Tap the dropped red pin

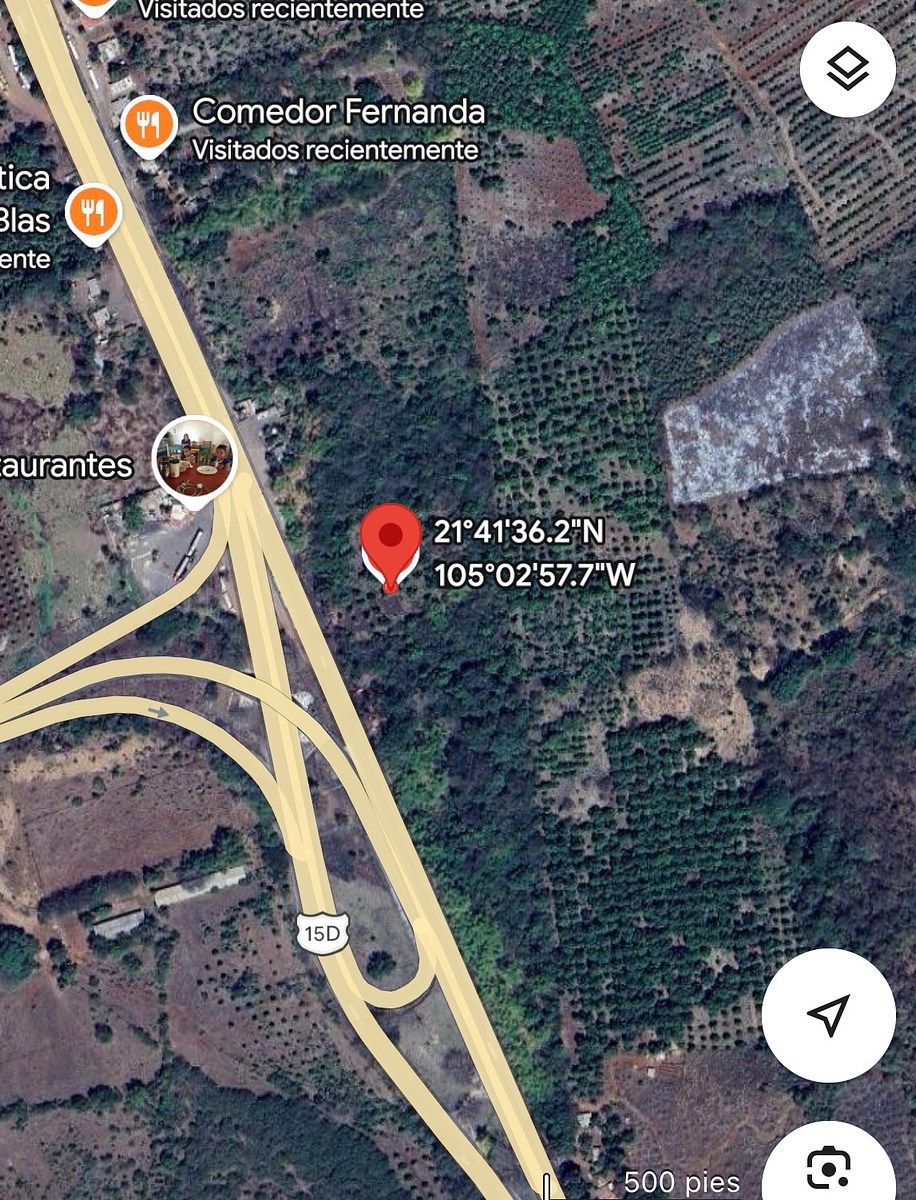390,545
